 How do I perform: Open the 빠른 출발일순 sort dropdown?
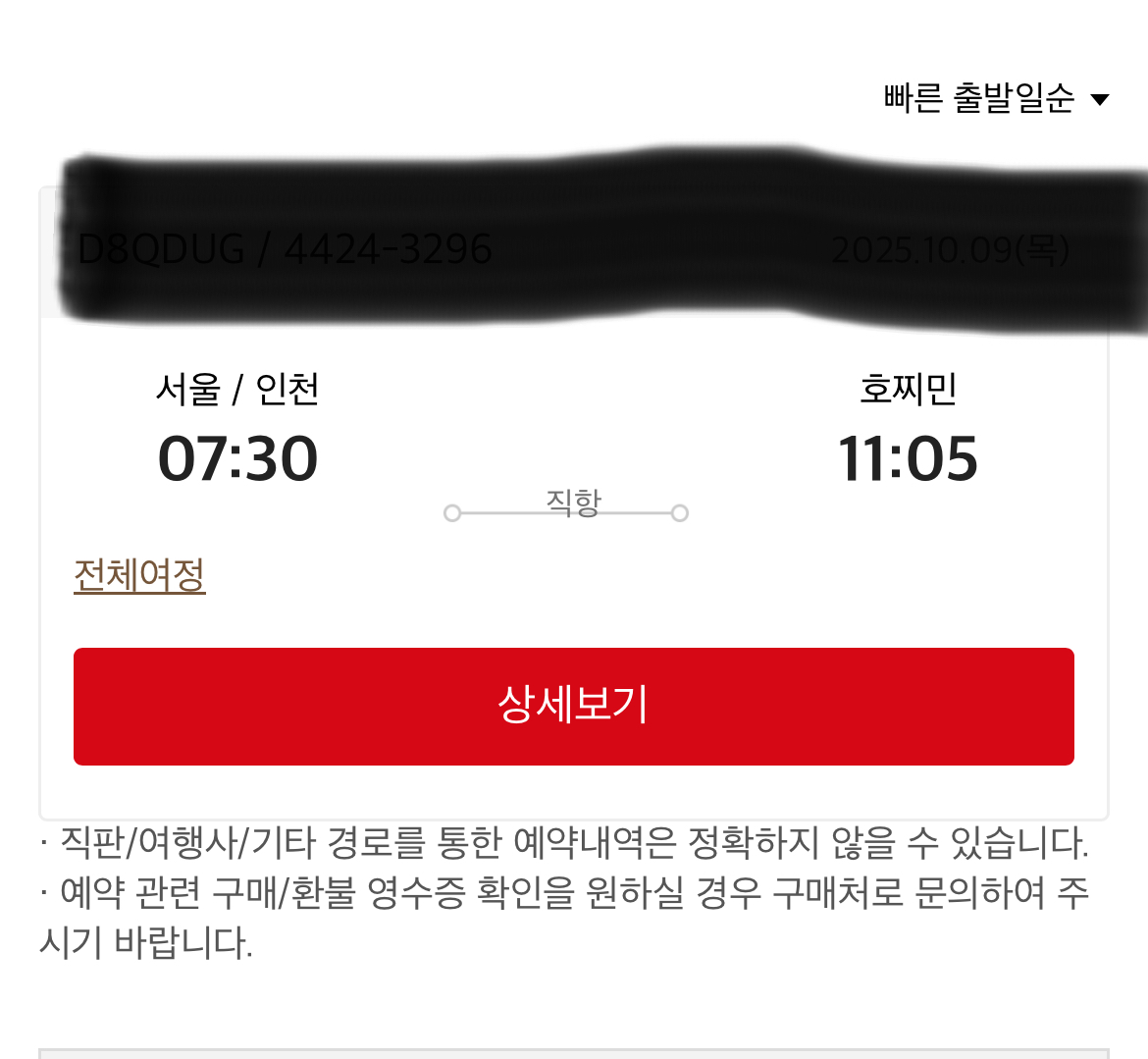pos(995,98)
